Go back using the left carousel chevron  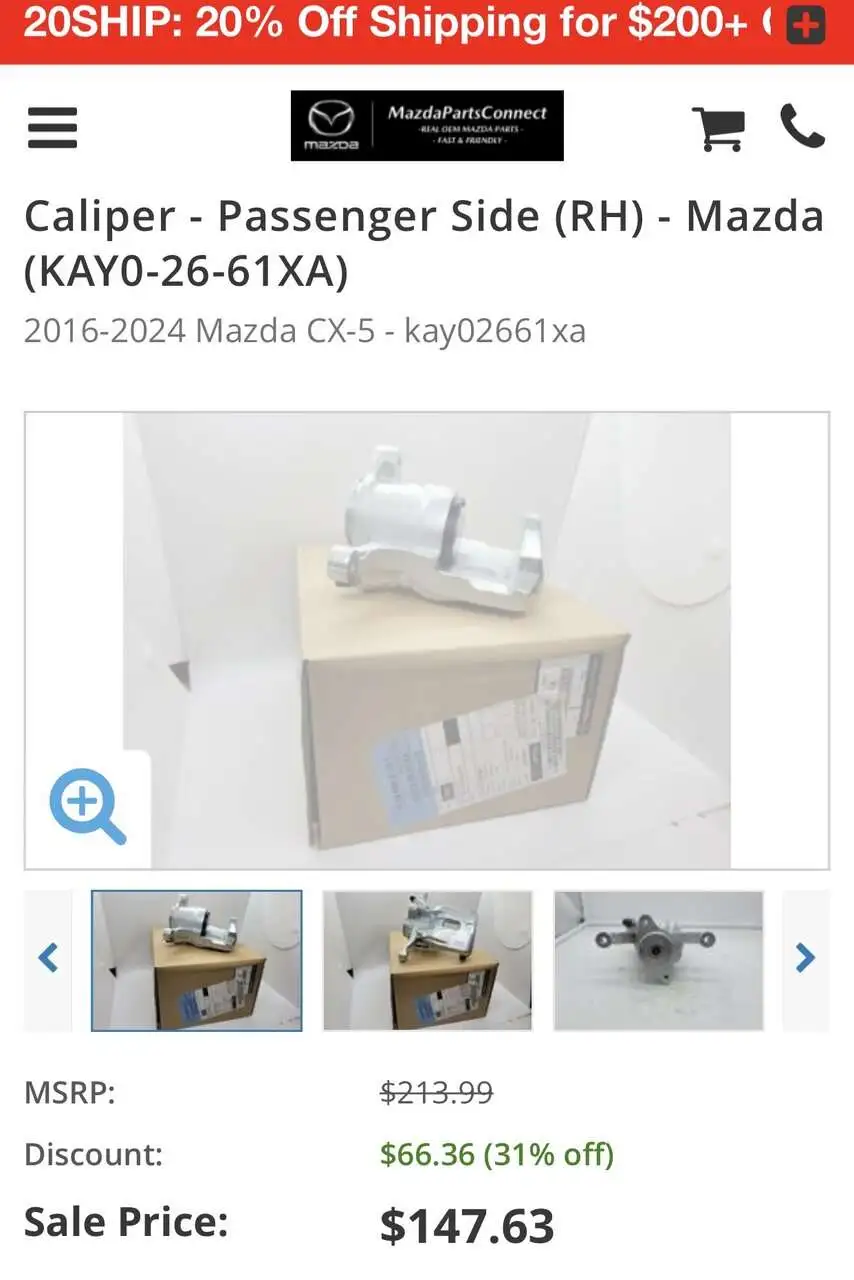48,958
